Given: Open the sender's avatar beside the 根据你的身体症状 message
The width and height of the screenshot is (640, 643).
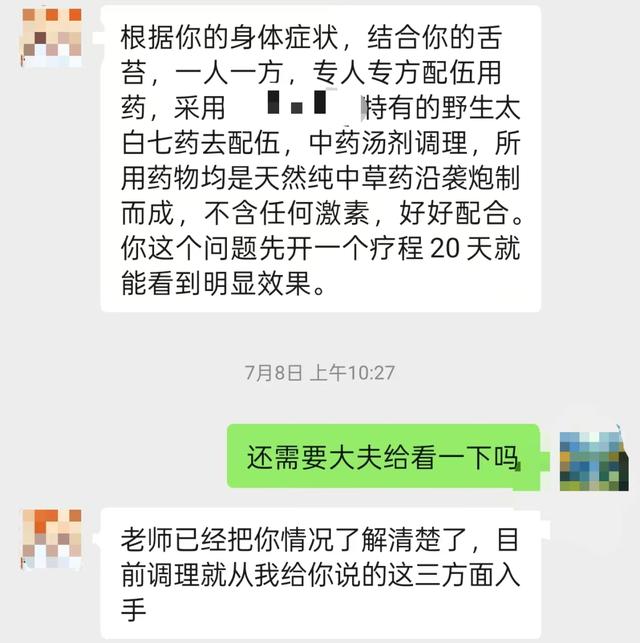Looking at the screenshot, I should point(53,38).
